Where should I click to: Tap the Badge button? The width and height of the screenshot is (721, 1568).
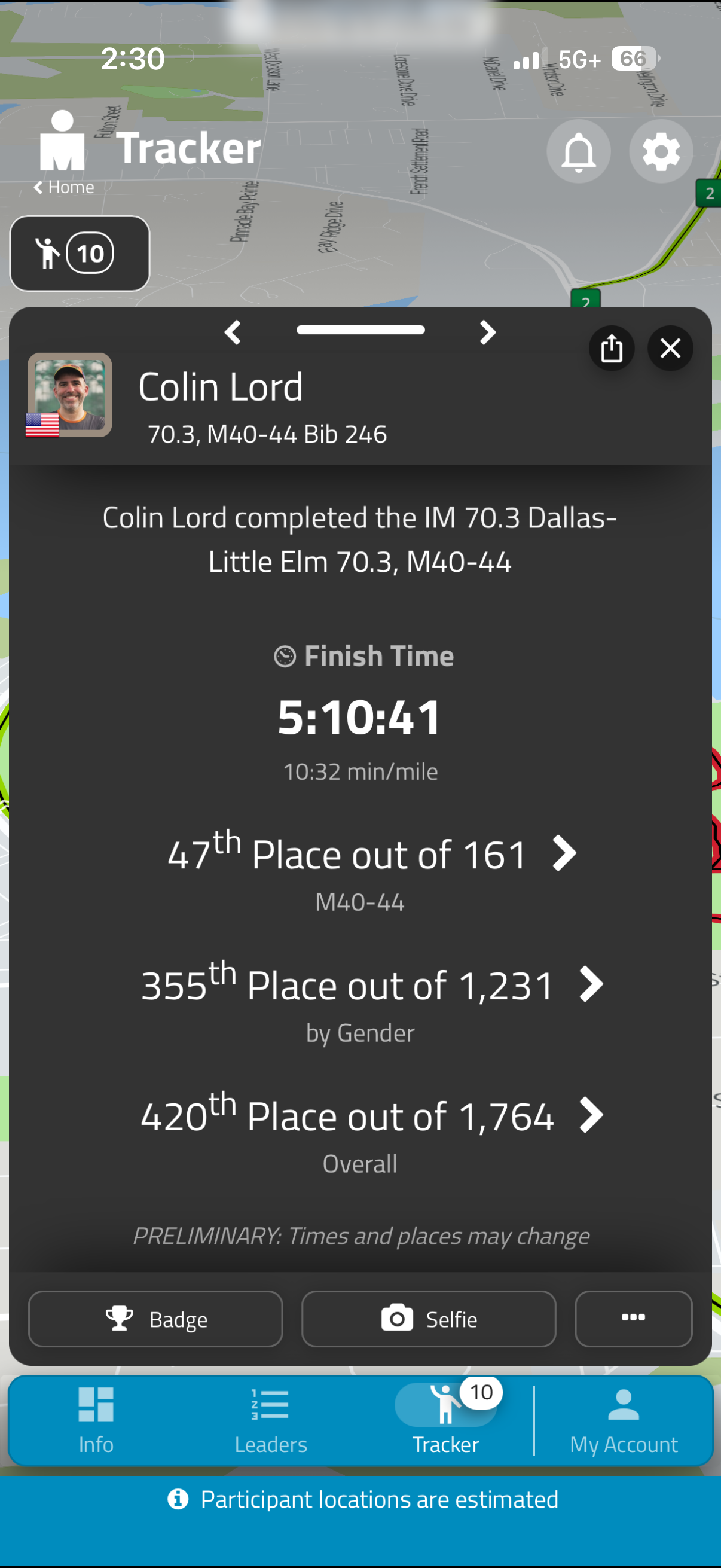point(156,1319)
